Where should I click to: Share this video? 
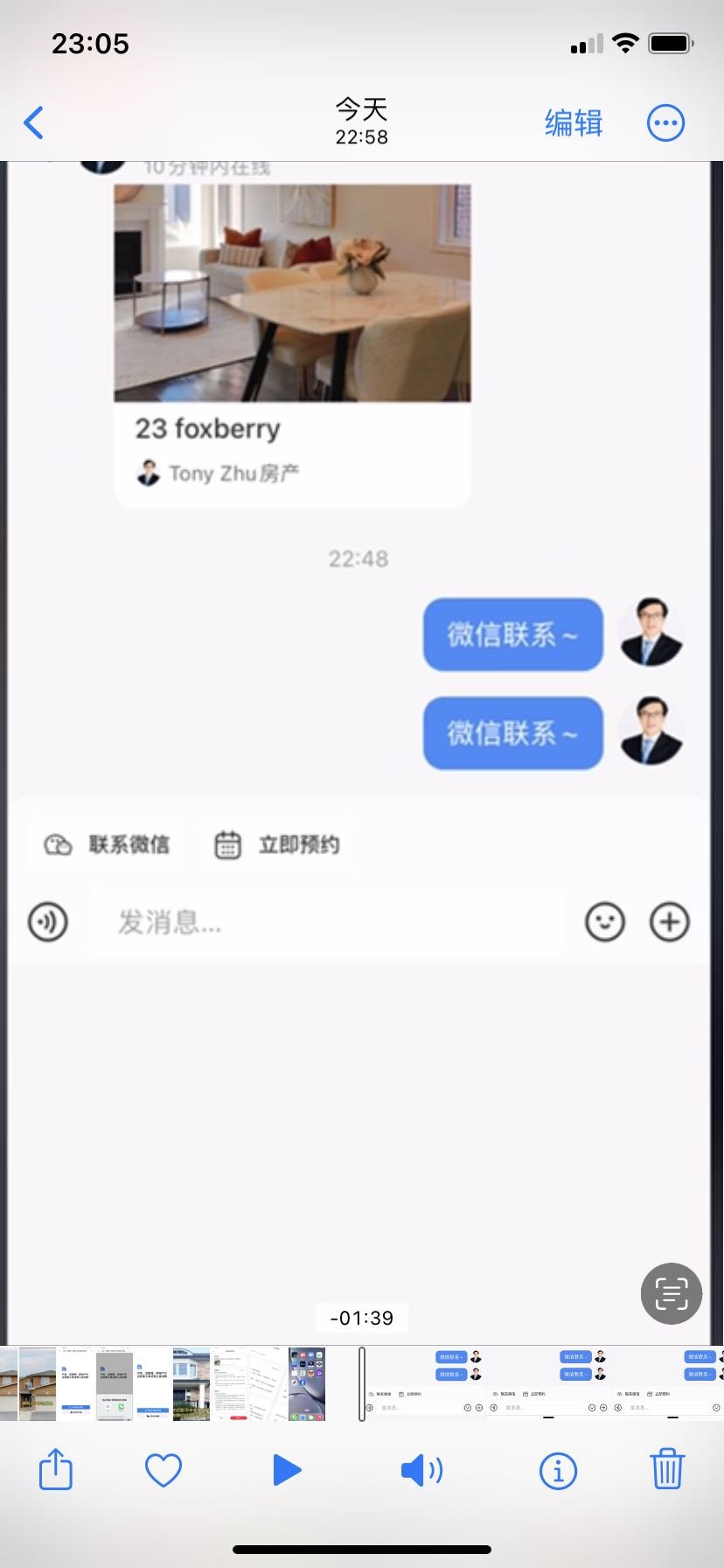coord(56,1469)
